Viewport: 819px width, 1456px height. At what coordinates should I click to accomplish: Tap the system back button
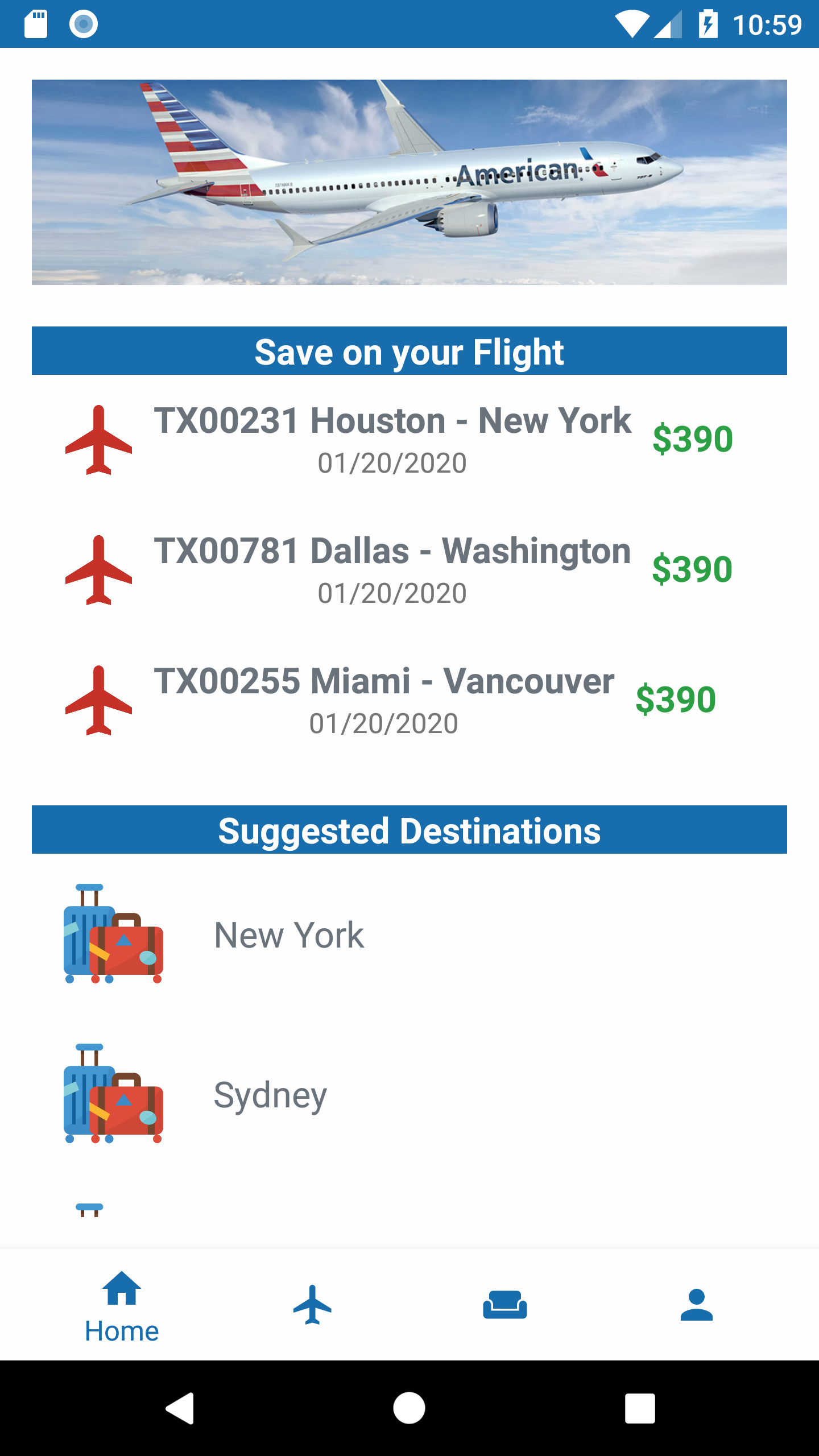[180, 1408]
